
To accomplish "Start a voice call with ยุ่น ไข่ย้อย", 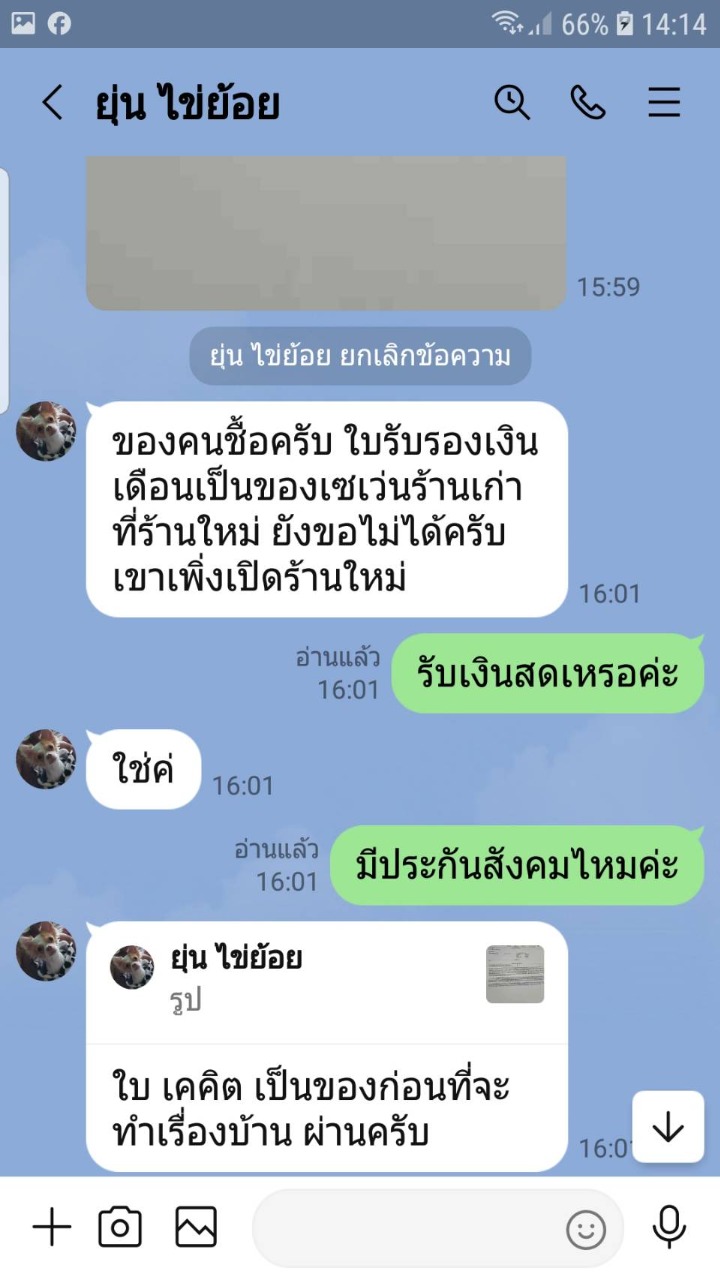I will [x=588, y=102].
